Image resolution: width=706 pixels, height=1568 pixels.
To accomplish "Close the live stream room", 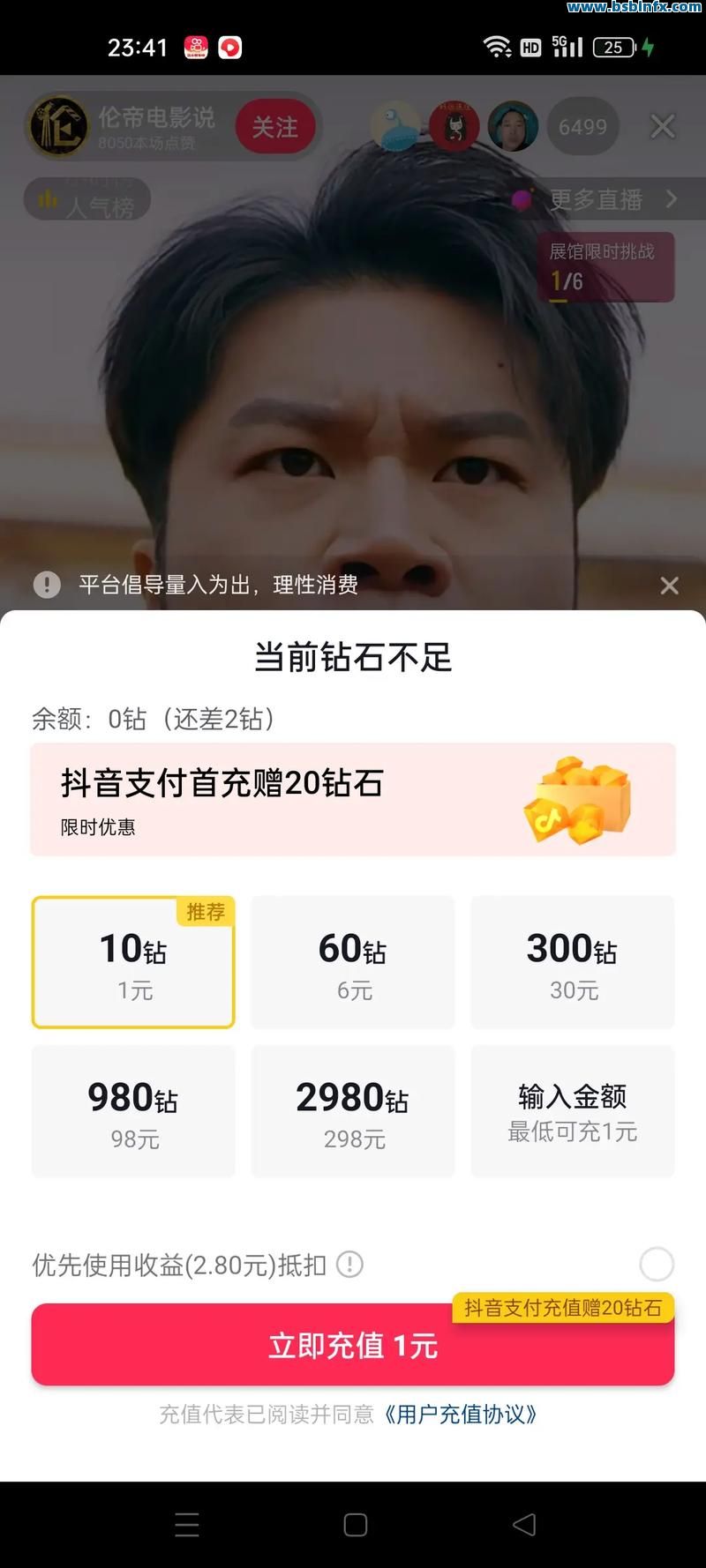I will (x=663, y=126).
